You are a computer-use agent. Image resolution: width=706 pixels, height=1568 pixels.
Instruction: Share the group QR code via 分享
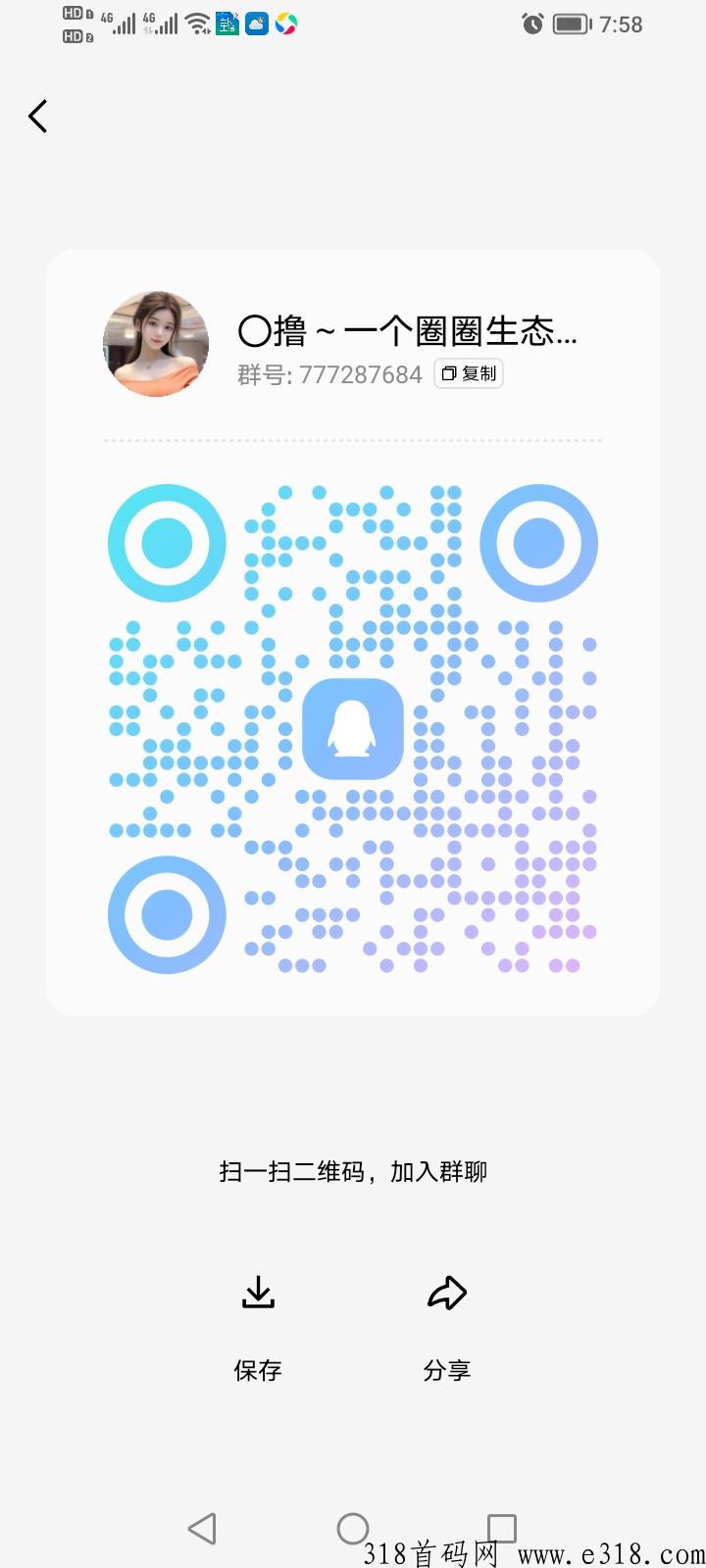click(447, 1328)
